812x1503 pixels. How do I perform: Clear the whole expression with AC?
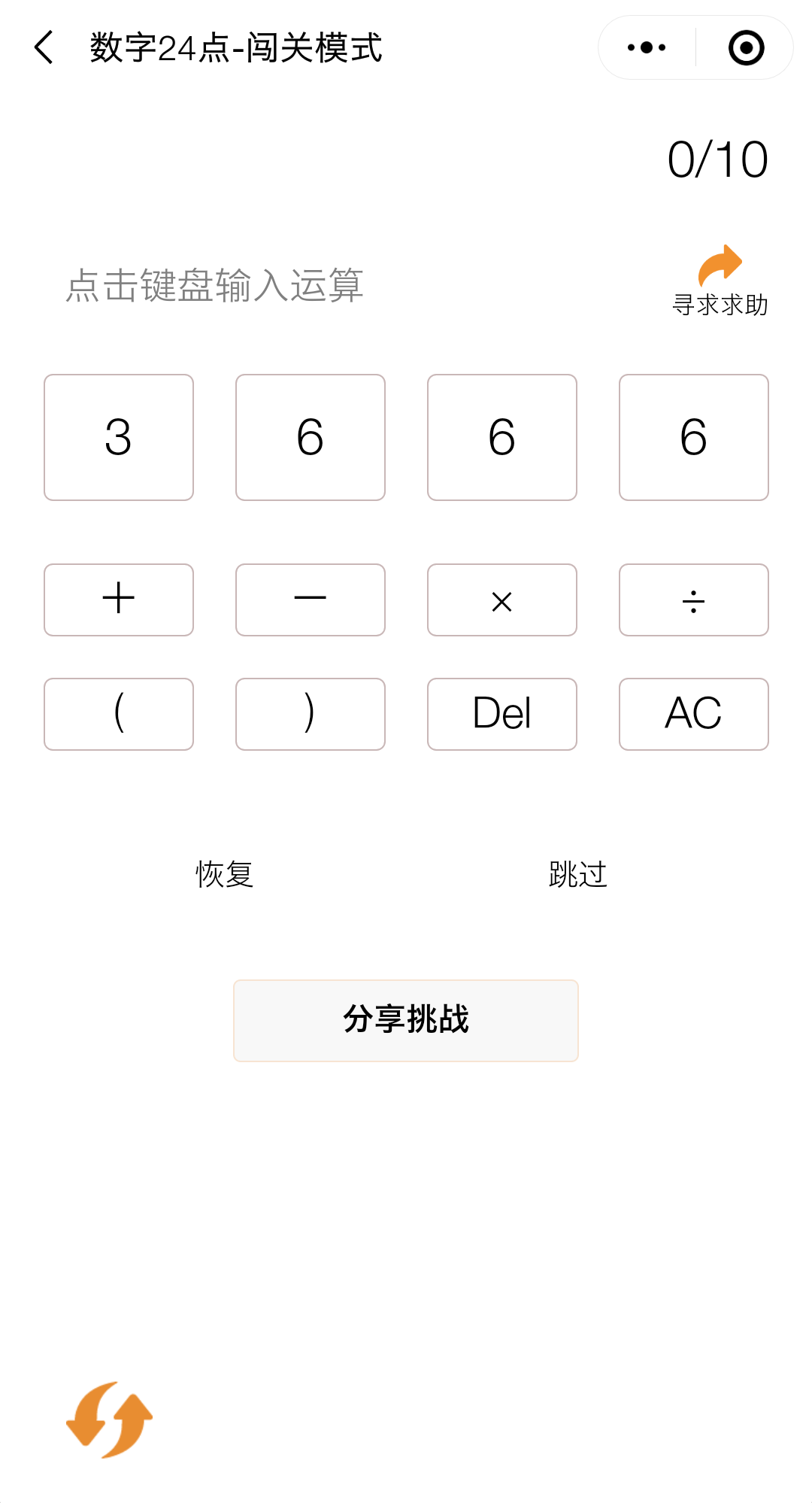694,714
